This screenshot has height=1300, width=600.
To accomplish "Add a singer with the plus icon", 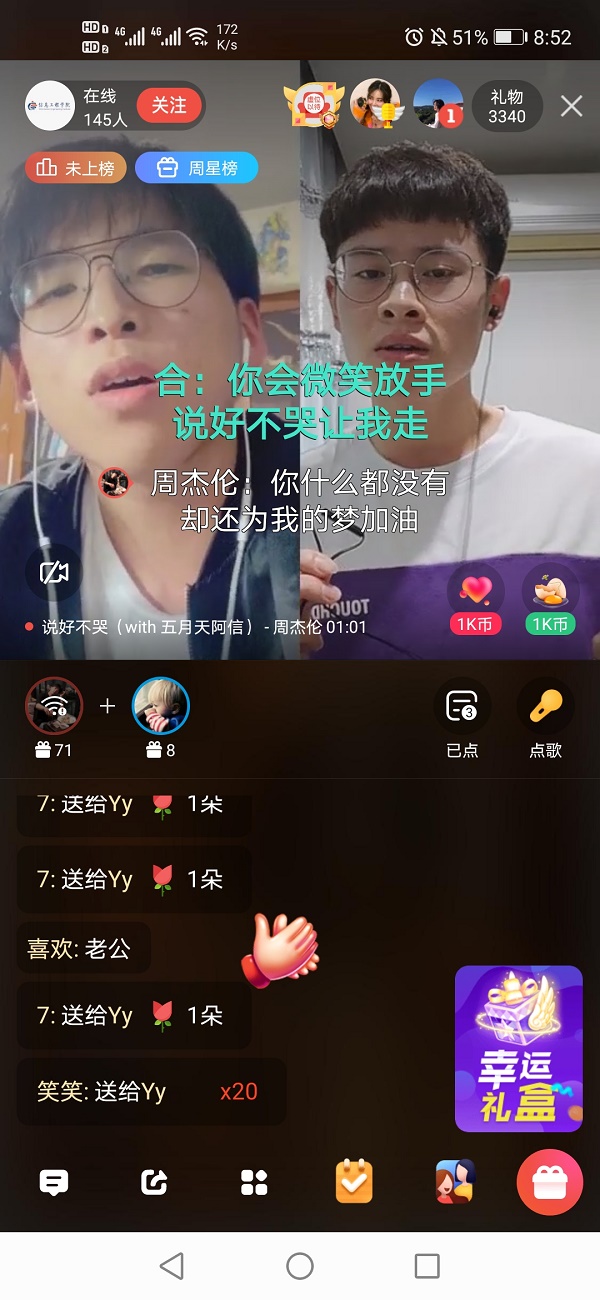I will (x=108, y=707).
